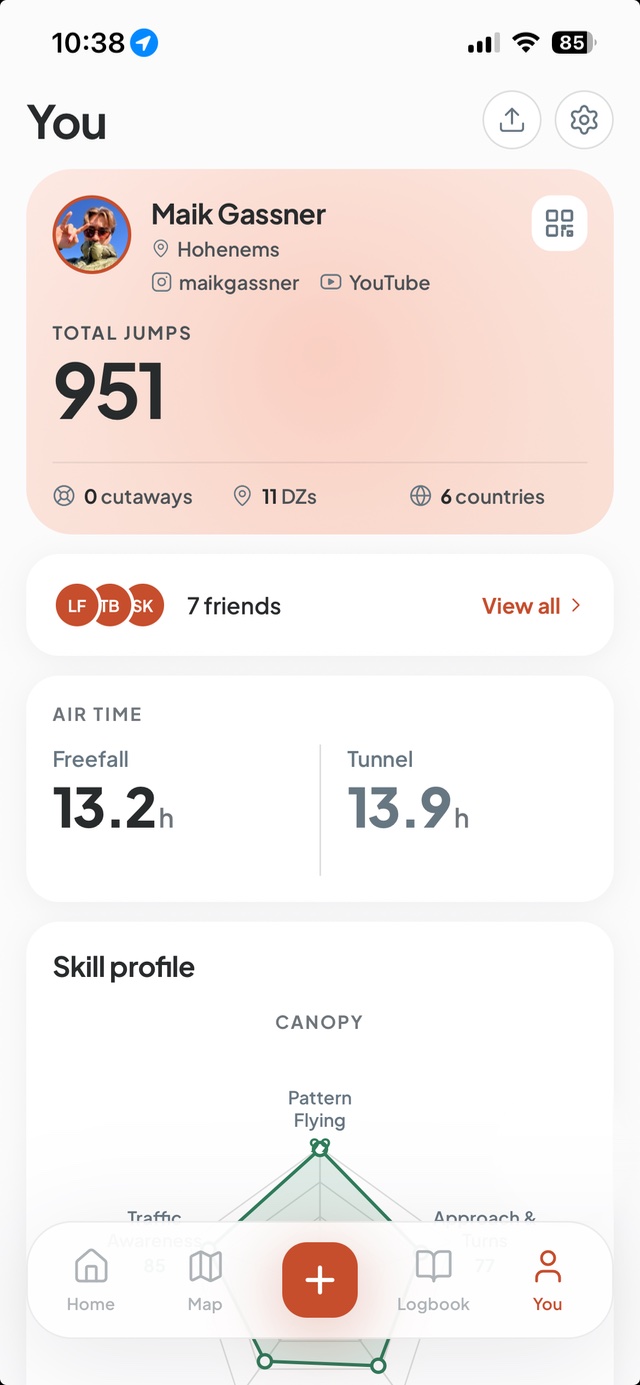Screen dimensions: 640x1385
Task: Open the YouTube channel link
Action: coord(375,283)
